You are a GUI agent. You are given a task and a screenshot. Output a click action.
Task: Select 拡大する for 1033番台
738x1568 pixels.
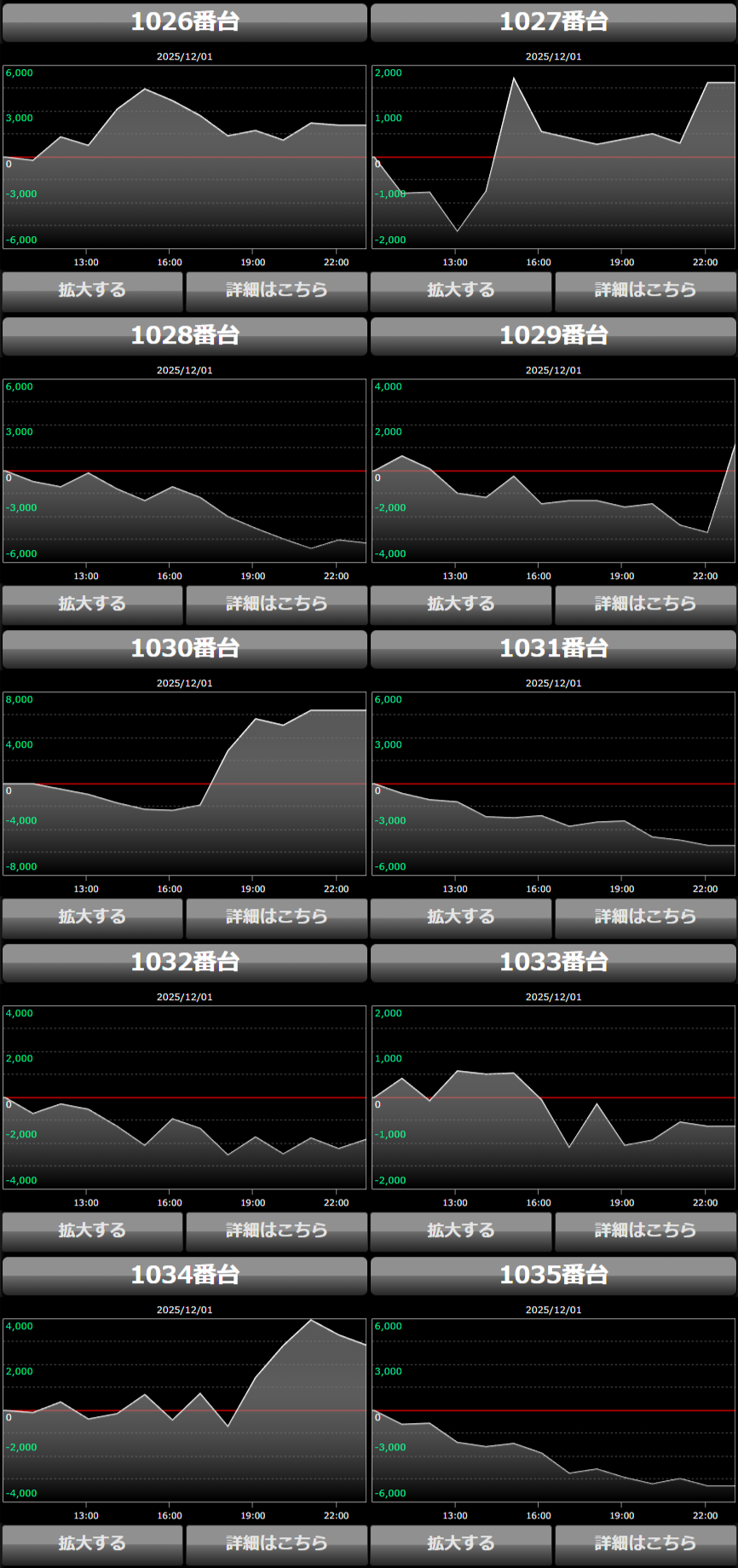[x=461, y=1231]
